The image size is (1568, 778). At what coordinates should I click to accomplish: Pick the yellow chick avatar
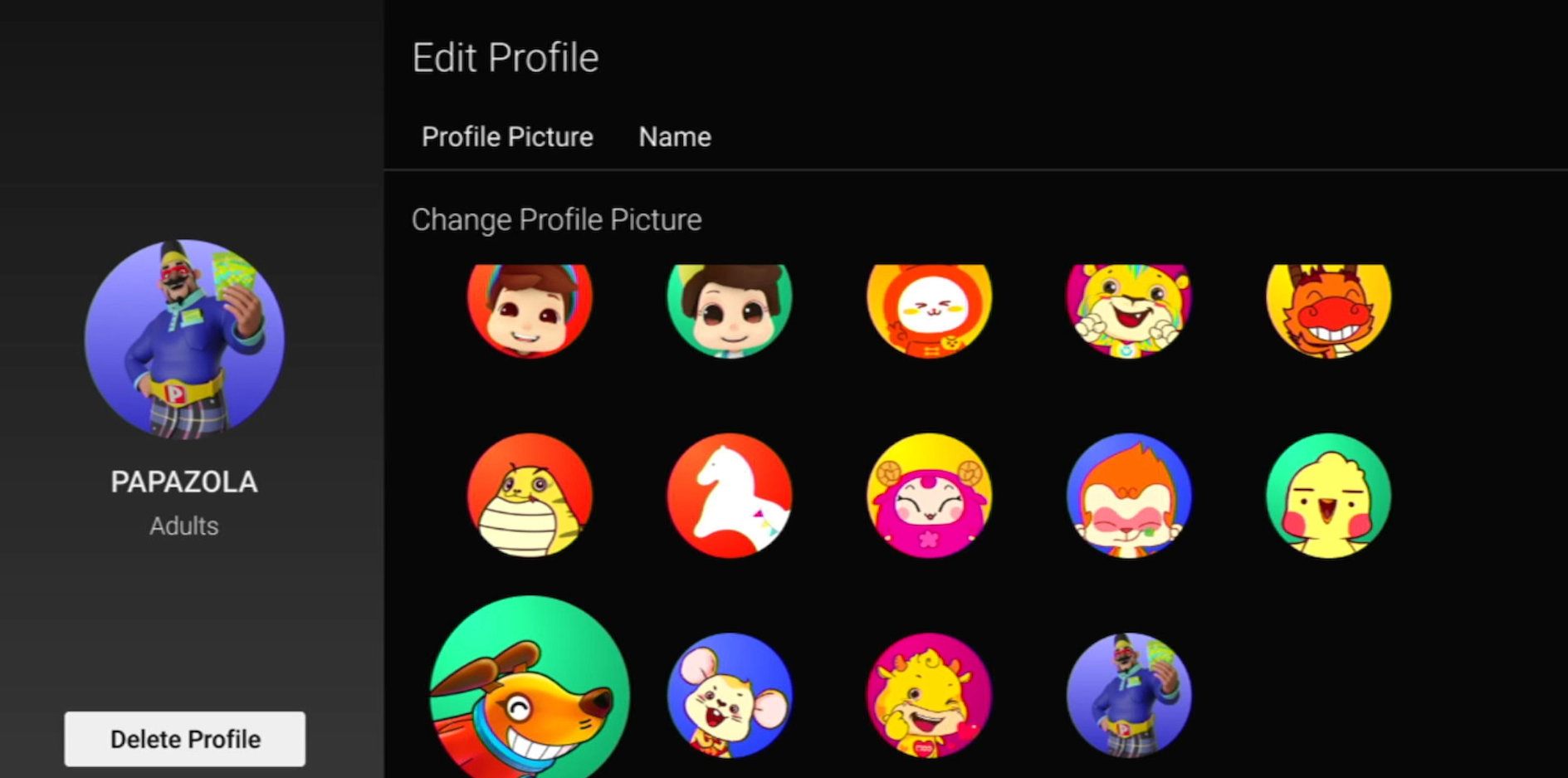pos(1328,496)
